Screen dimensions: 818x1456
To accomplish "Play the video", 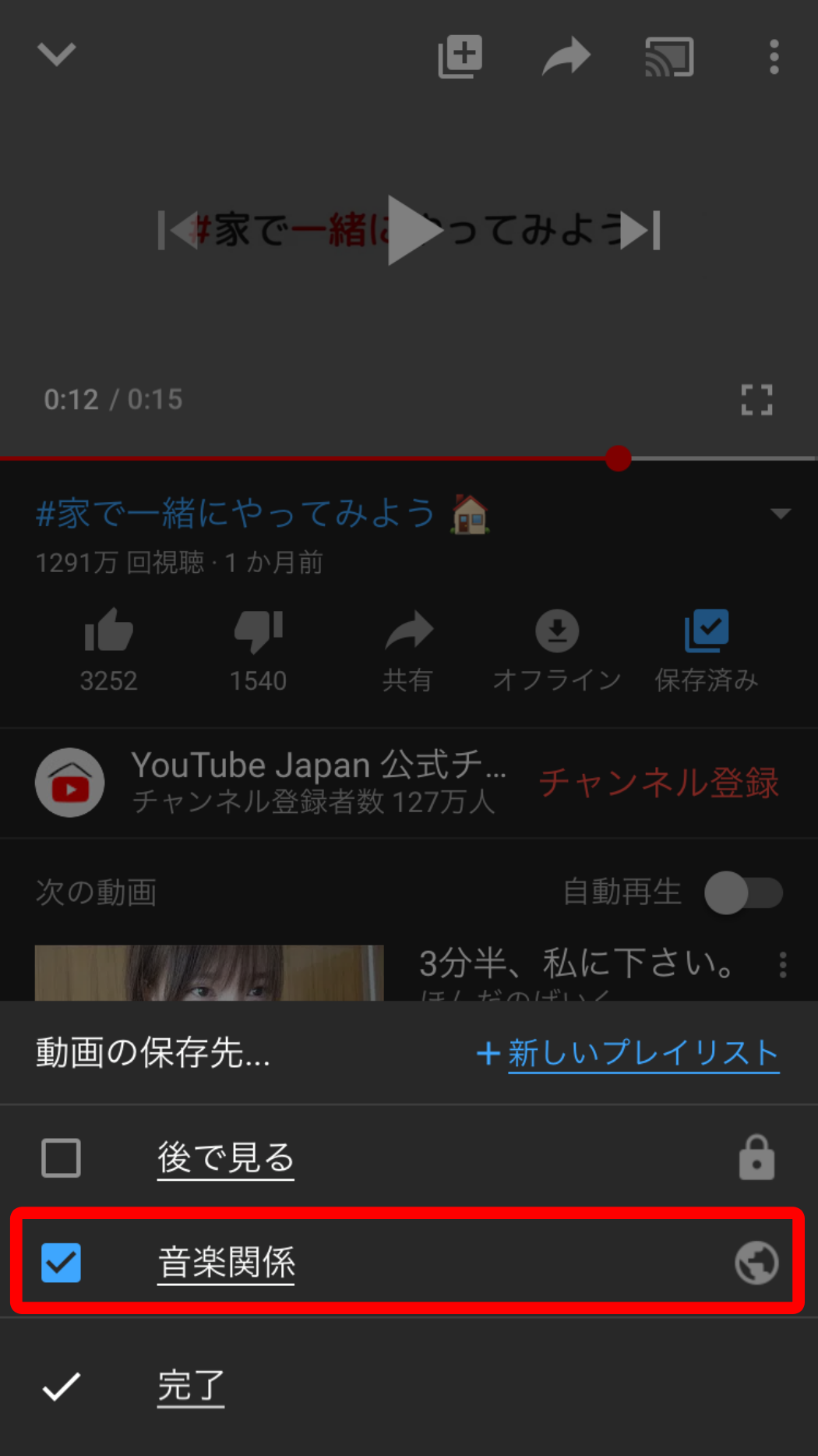I will [413, 230].
